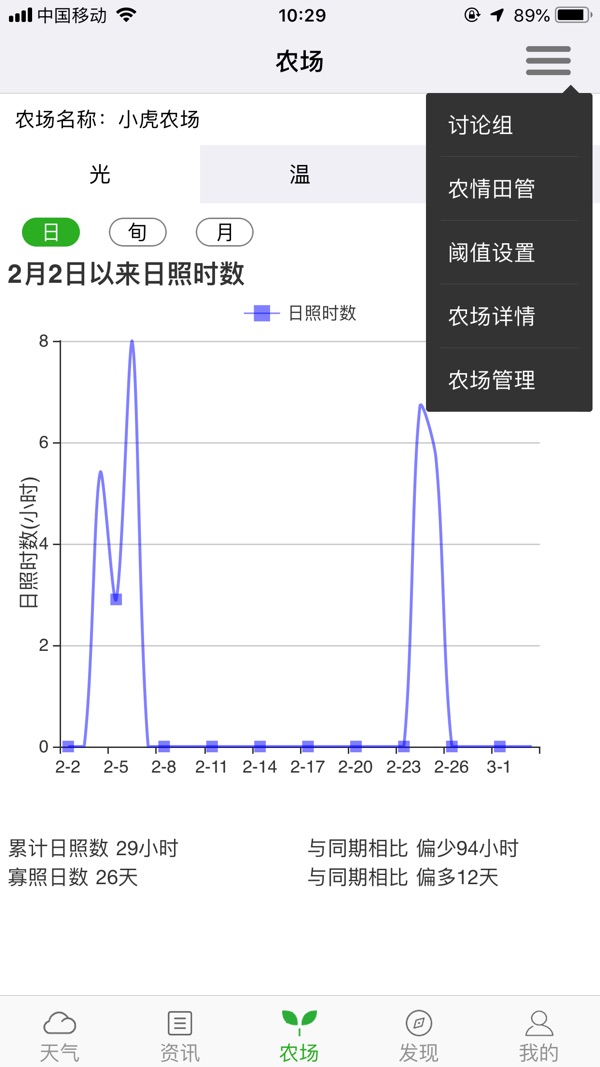Switch chart to 月 period
This screenshot has height=1067, width=600.
click(x=224, y=232)
